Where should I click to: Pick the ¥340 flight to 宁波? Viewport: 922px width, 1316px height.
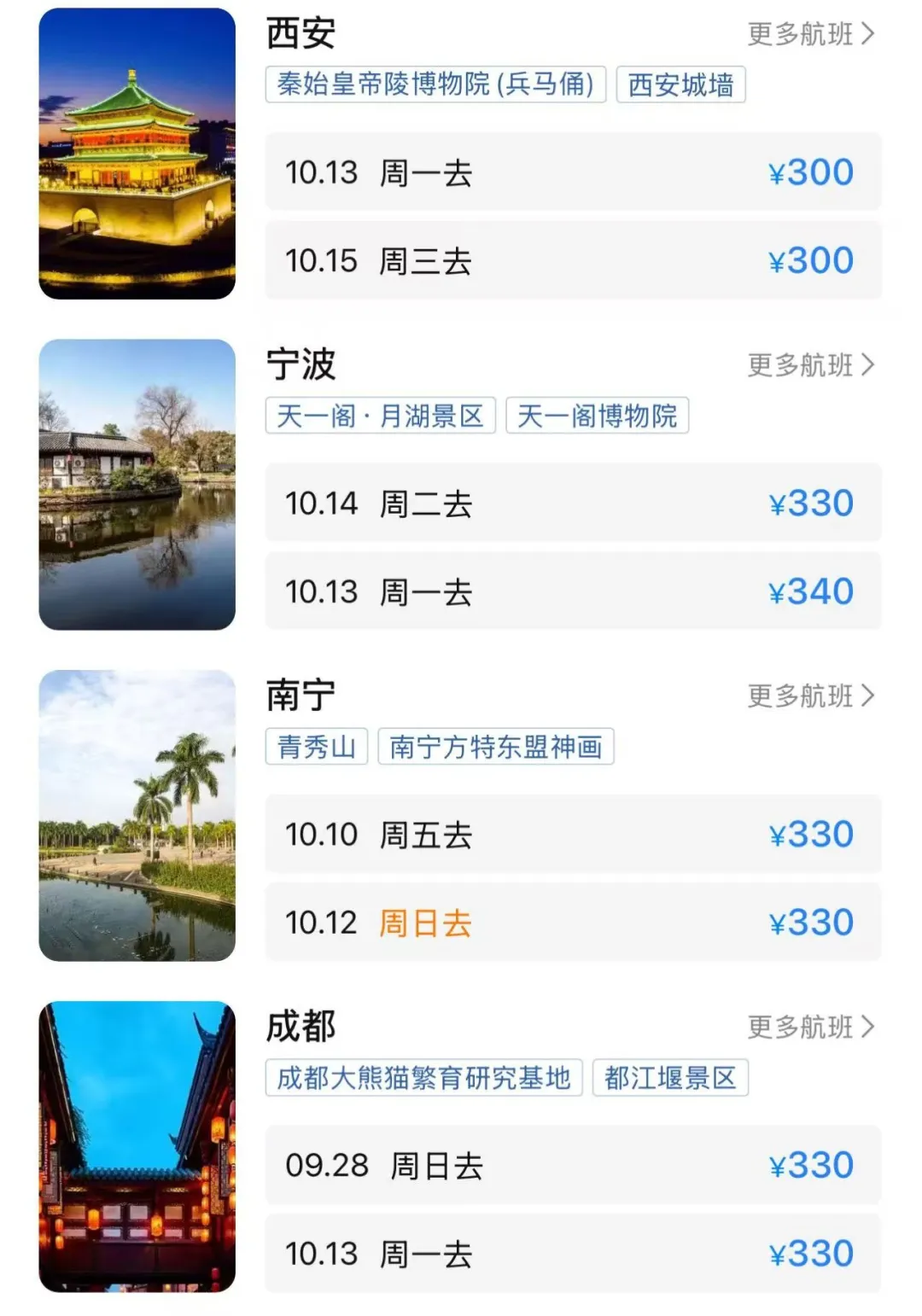572,591
